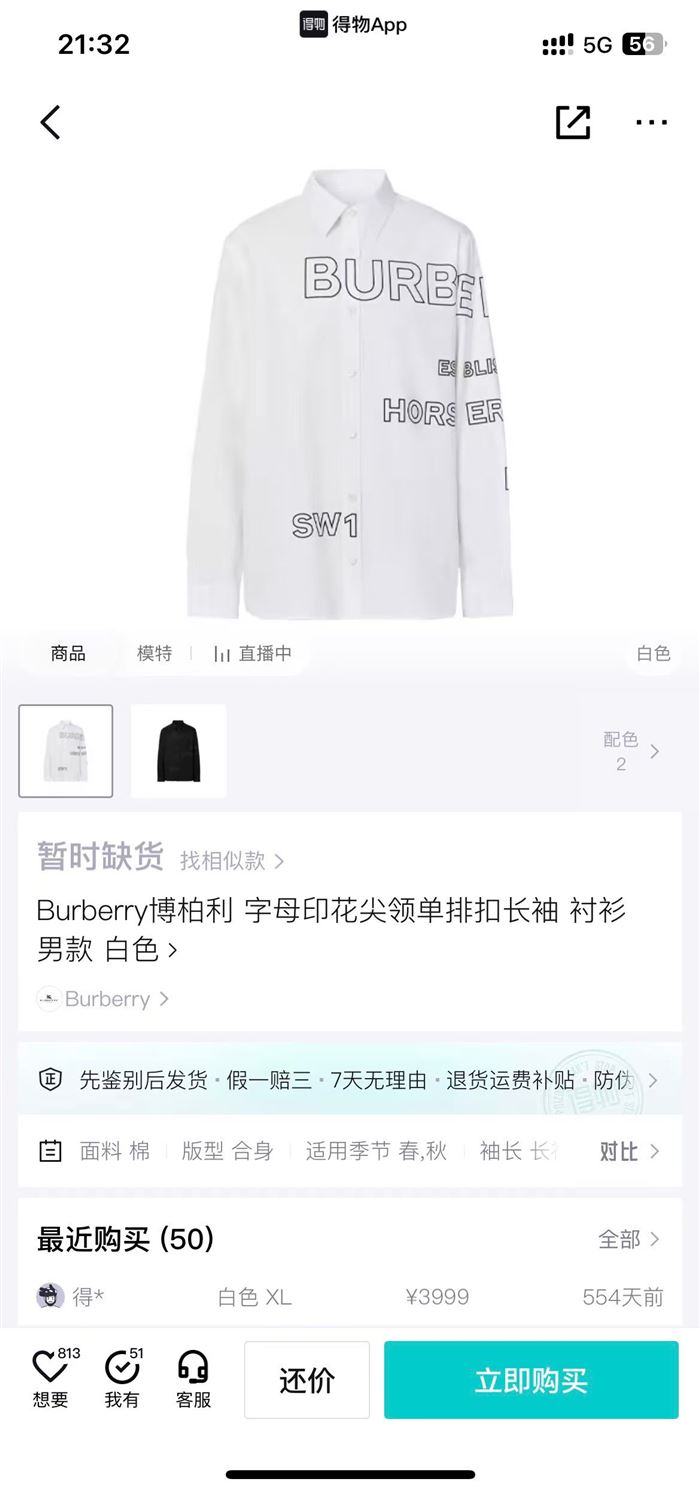Contact 客服 customer service
This screenshot has height=1493, width=700.
(x=193, y=1379)
